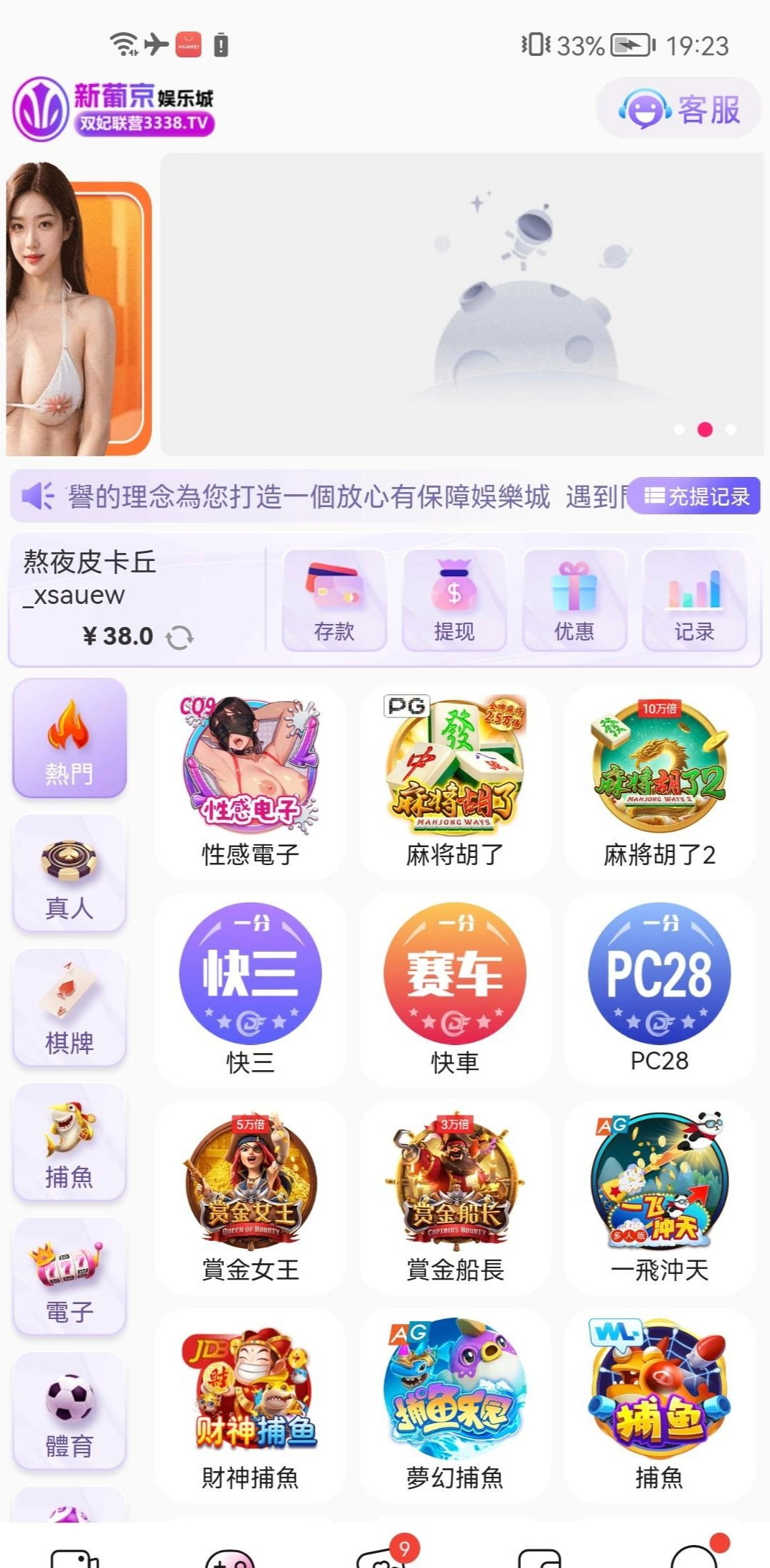Viewport: 770px width, 1568px height.
Task: Launch the 一飛沖天 game
Action: pyautogui.click(x=659, y=1195)
